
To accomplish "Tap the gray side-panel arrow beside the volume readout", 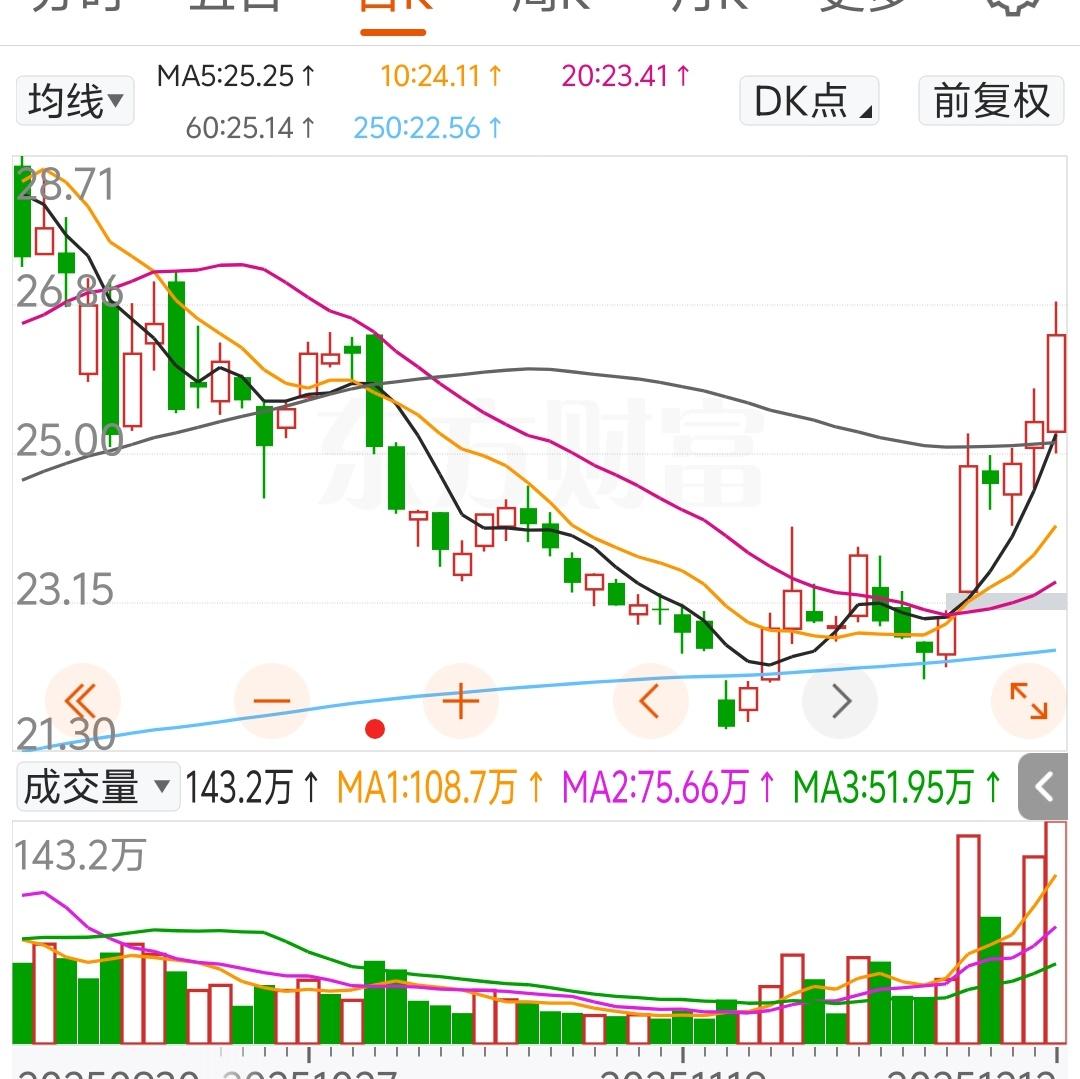I will [1044, 788].
